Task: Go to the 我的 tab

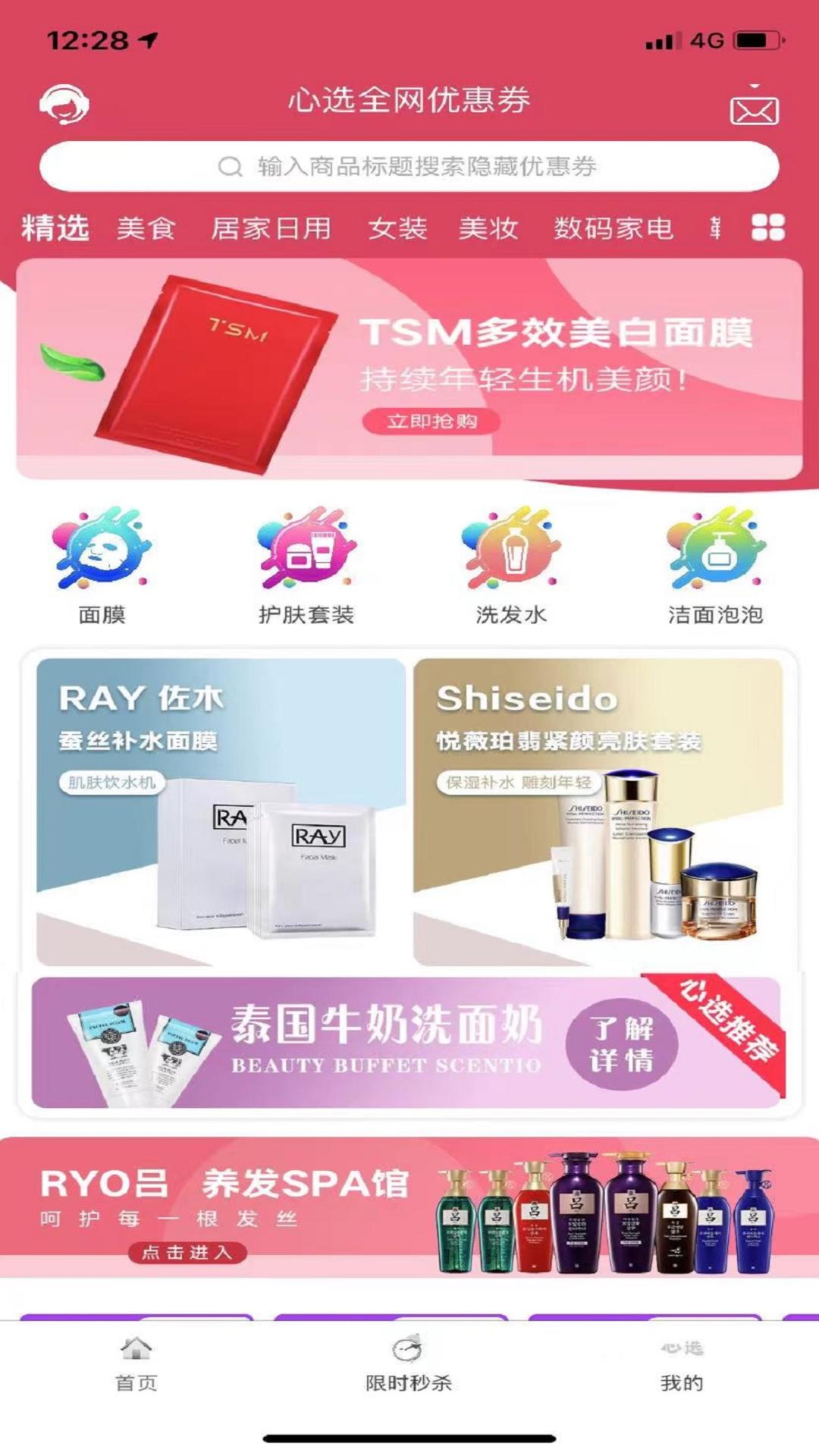Action: pos(681,1365)
